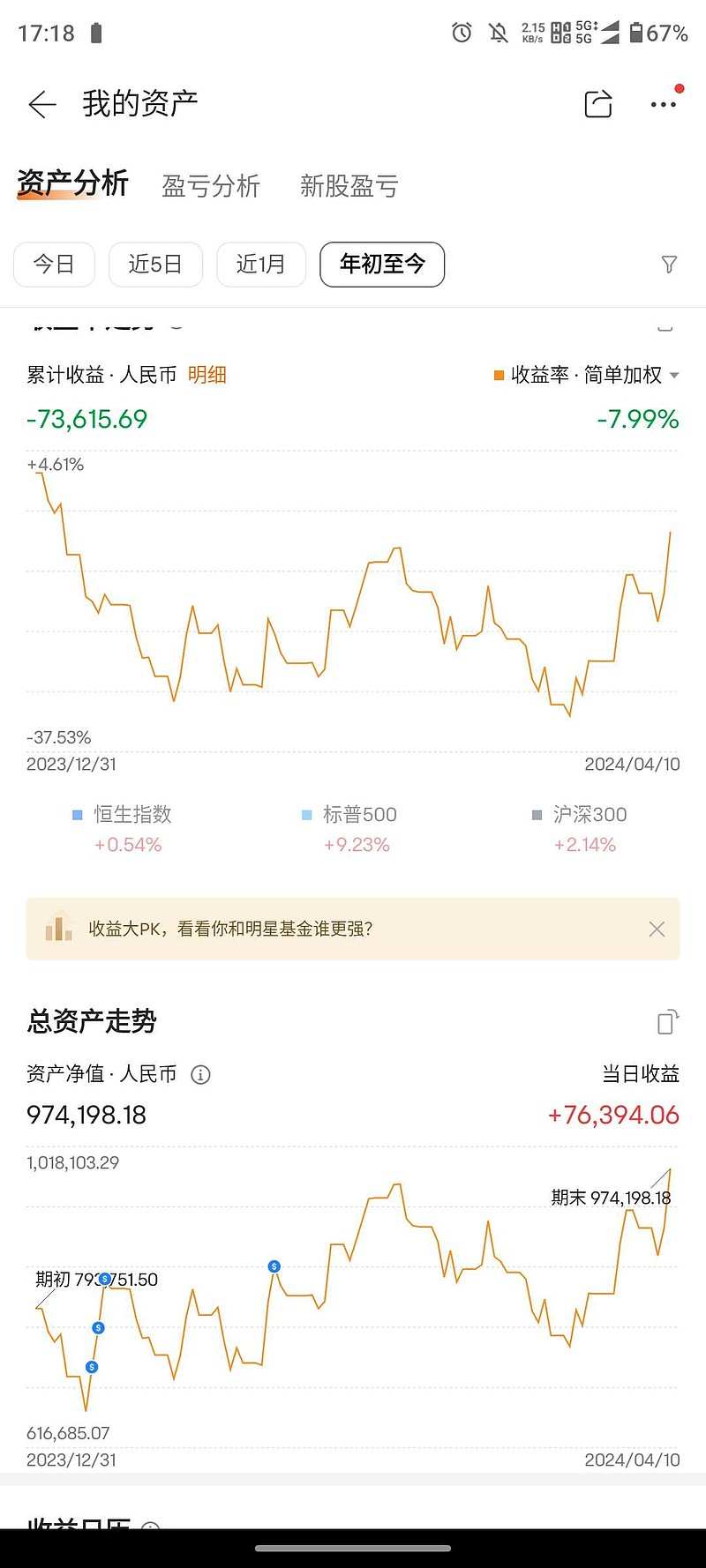Switch to 新股盈亏 tab
The width and height of the screenshot is (706, 1568).
[349, 186]
